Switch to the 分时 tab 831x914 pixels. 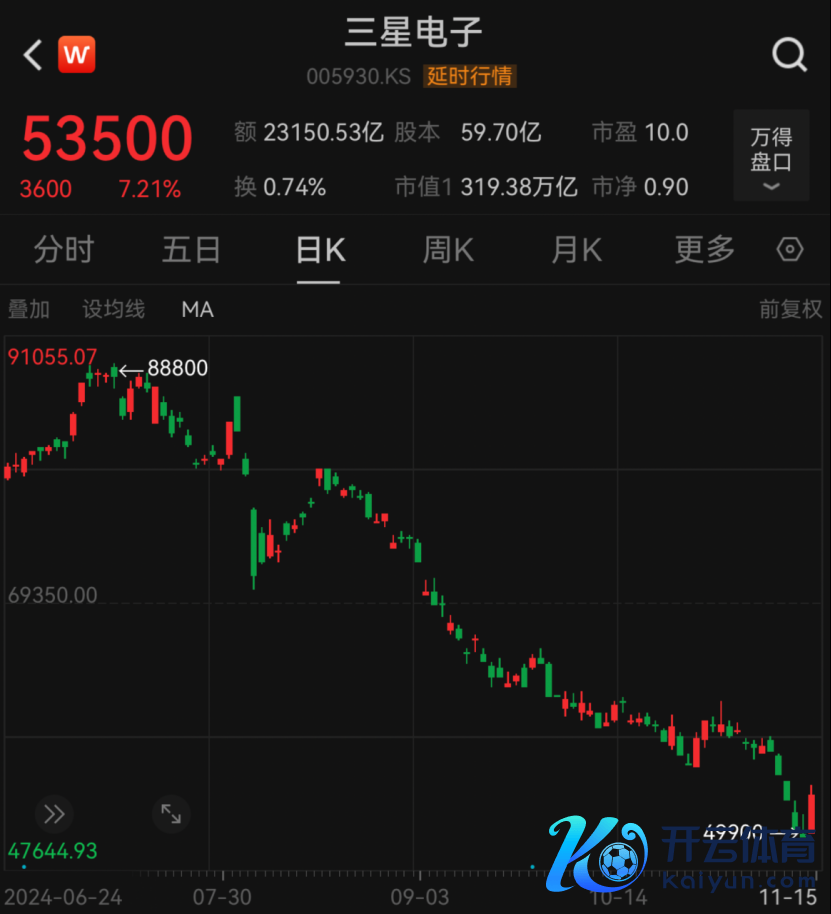[x=63, y=250]
